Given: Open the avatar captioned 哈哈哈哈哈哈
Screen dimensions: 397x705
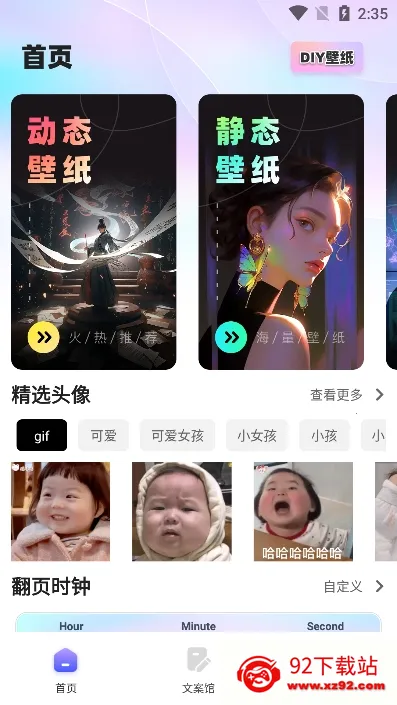Looking at the screenshot, I should pyautogui.click(x=303, y=512).
